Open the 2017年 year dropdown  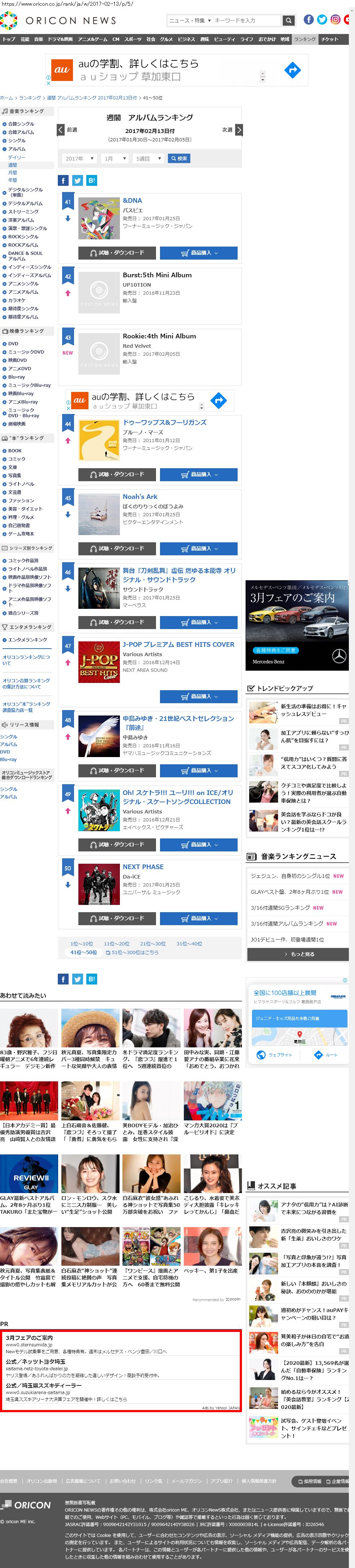point(79,158)
